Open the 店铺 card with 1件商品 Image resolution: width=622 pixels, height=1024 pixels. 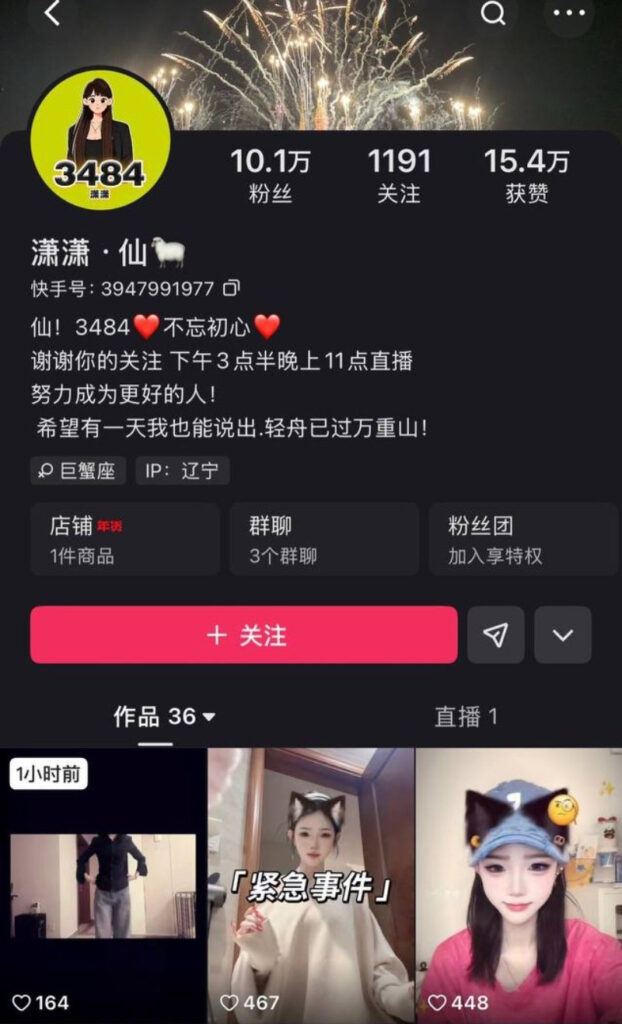tap(125, 540)
